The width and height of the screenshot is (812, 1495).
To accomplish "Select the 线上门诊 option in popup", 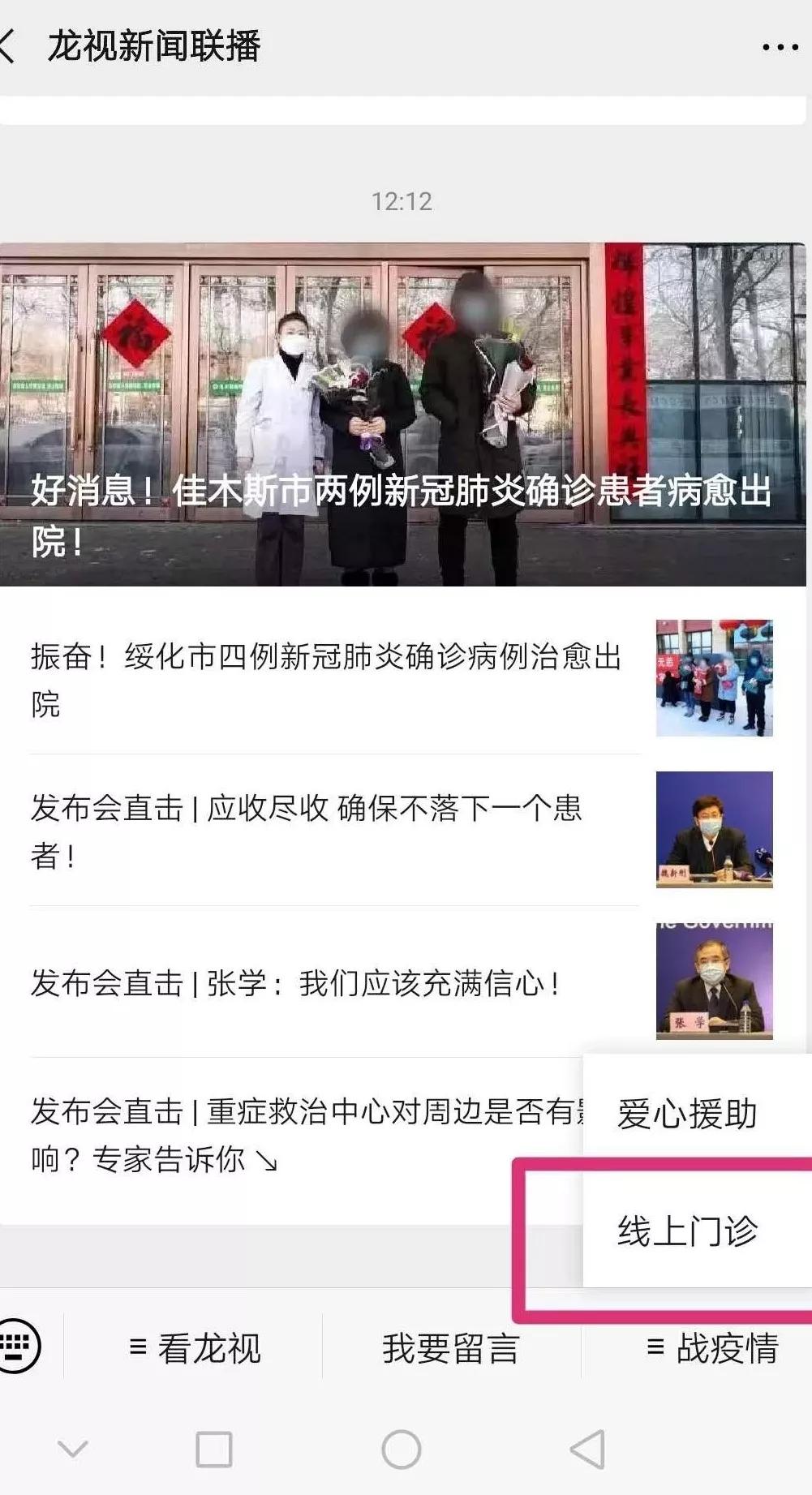I will (688, 1230).
